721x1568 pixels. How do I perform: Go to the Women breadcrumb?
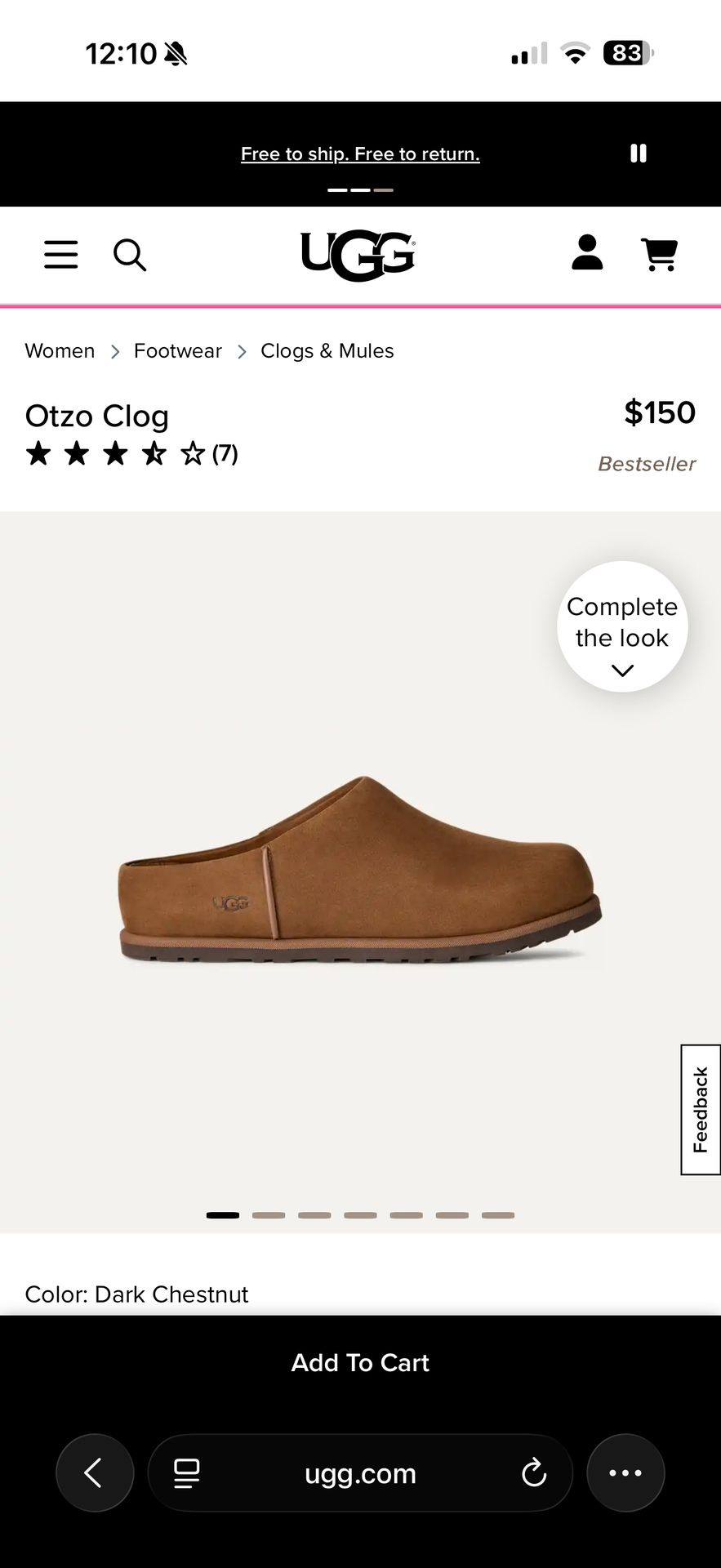tap(60, 351)
